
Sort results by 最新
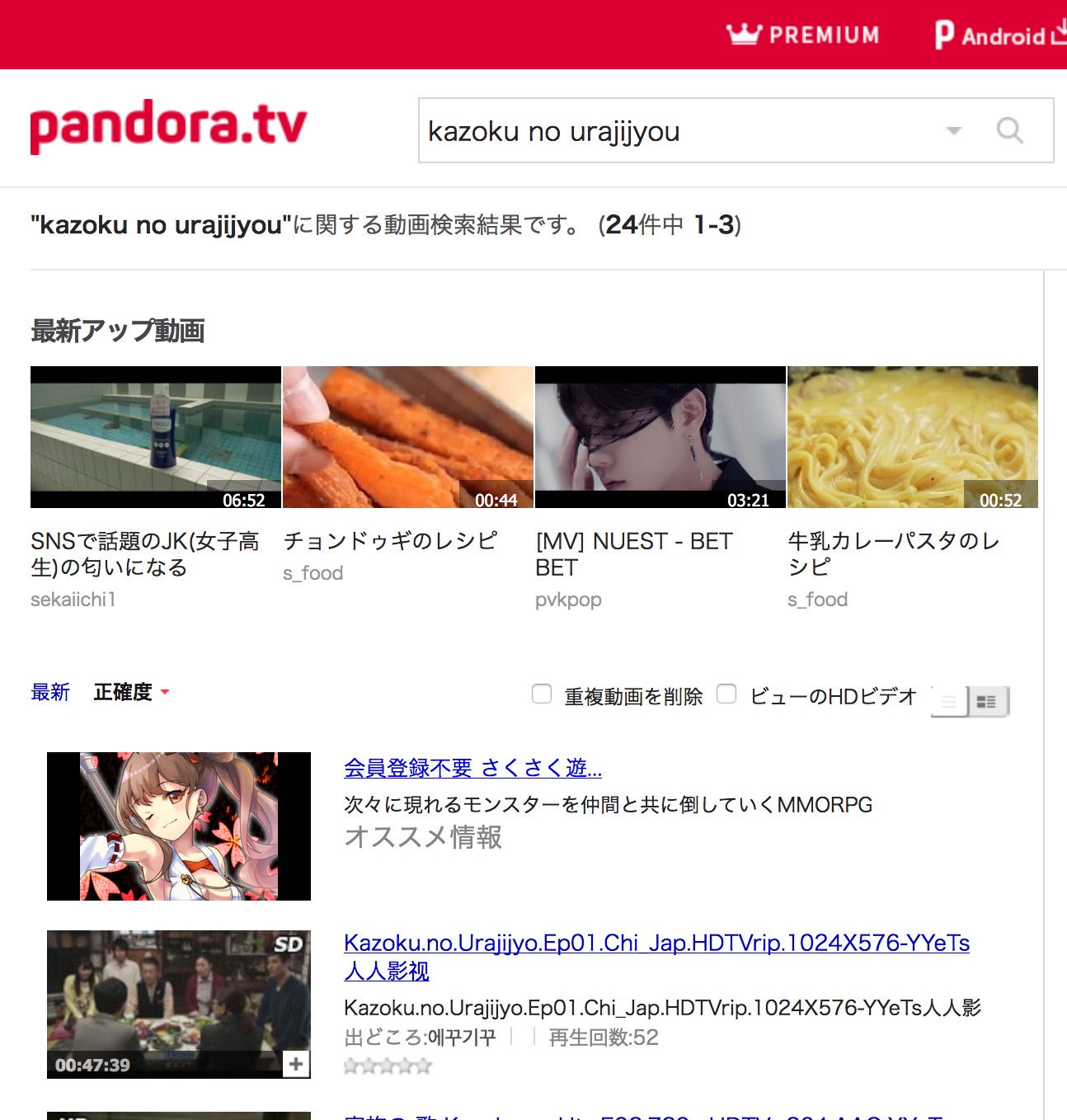click(50, 692)
